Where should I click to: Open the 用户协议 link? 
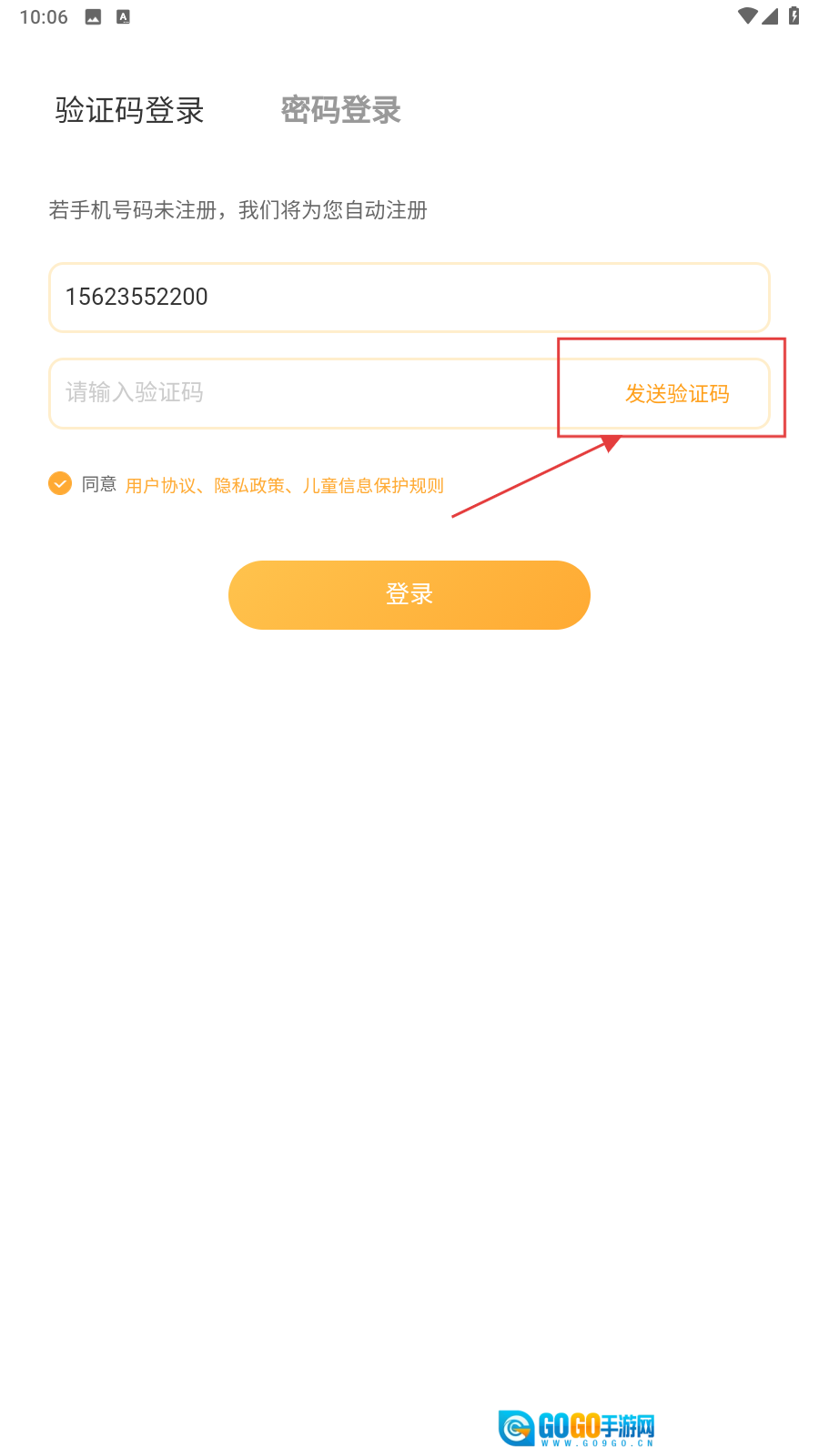coord(160,486)
